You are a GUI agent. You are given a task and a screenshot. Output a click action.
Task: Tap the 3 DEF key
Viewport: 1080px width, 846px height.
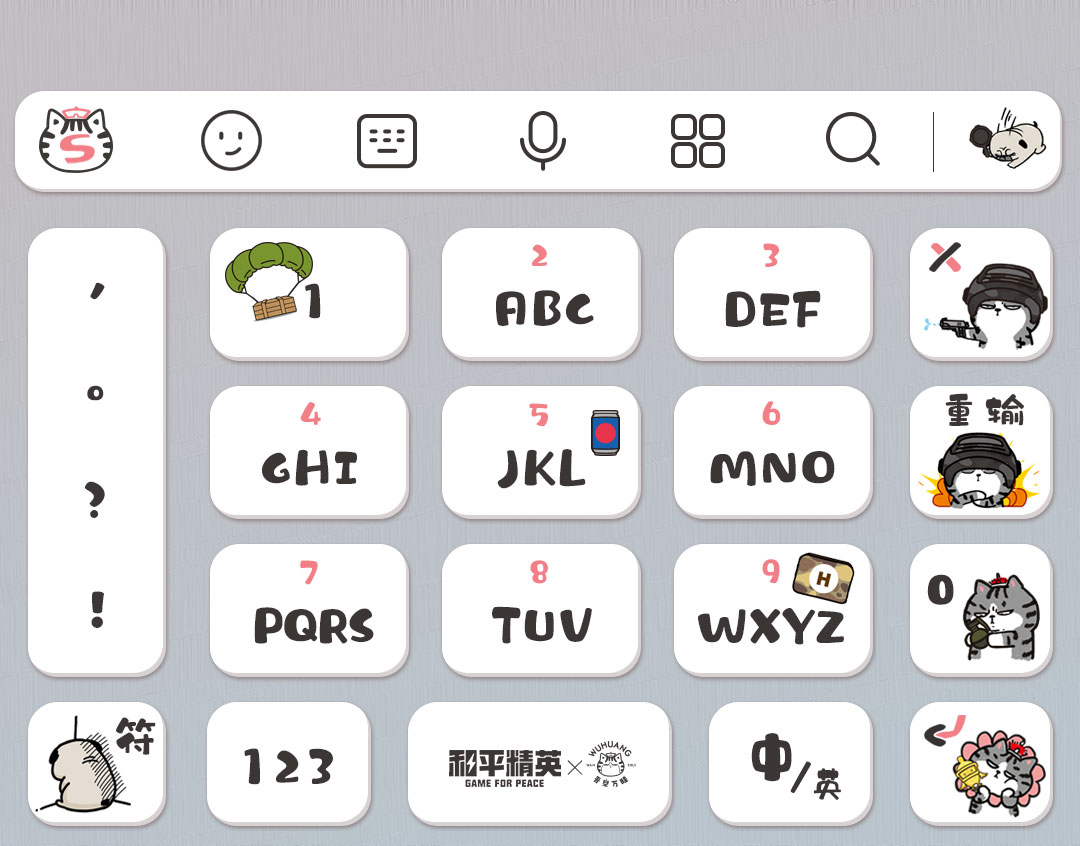point(772,293)
